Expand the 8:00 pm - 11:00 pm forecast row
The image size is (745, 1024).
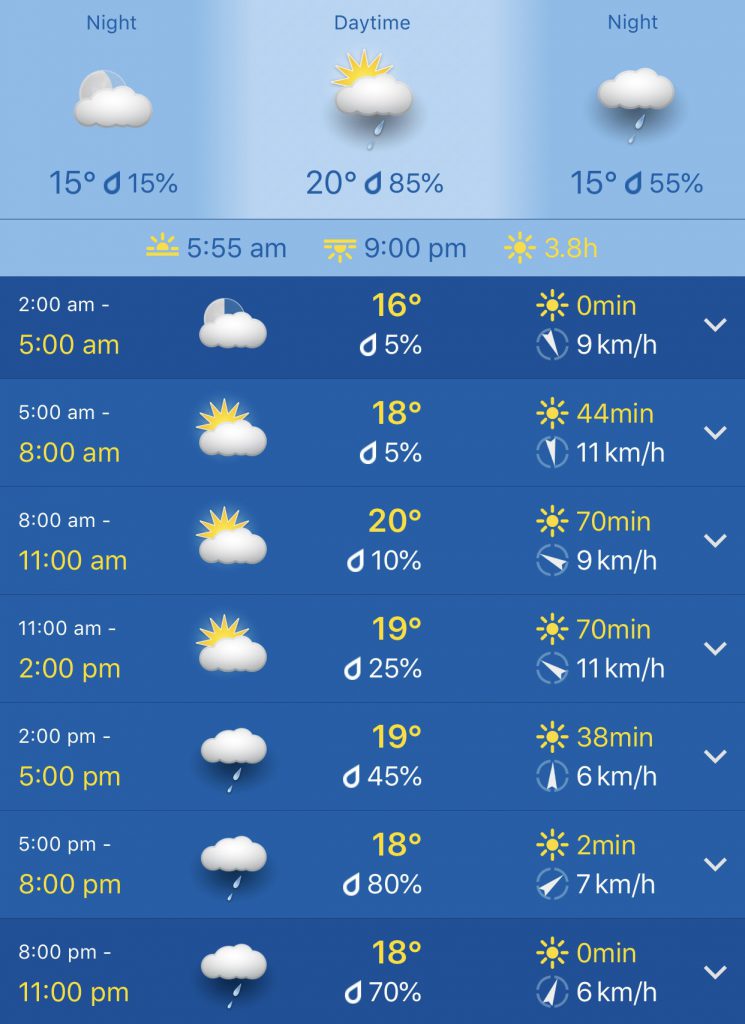pos(714,972)
